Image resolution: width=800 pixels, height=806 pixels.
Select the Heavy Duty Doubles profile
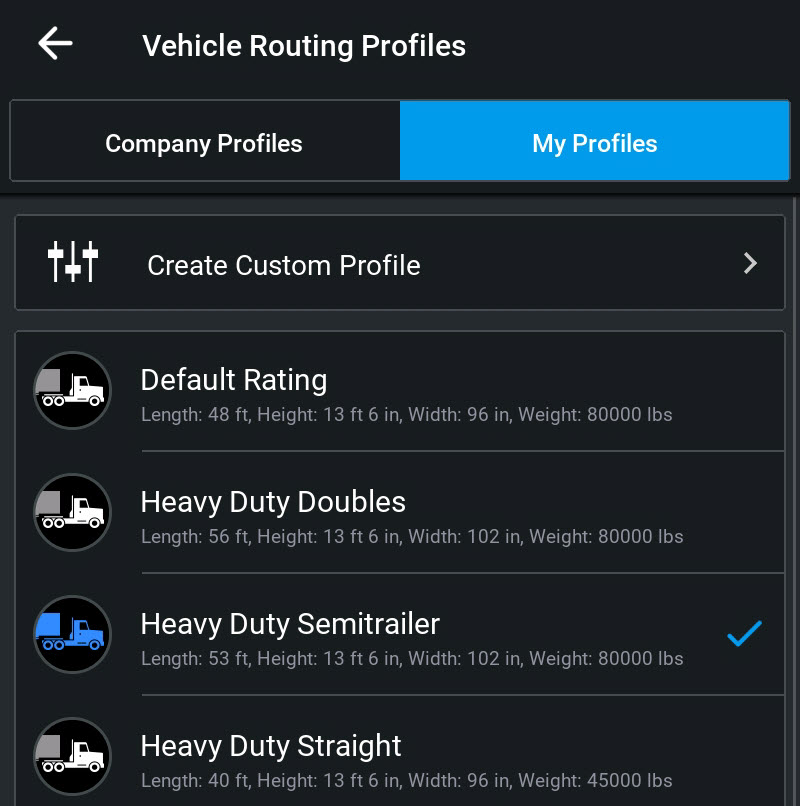coord(400,515)
